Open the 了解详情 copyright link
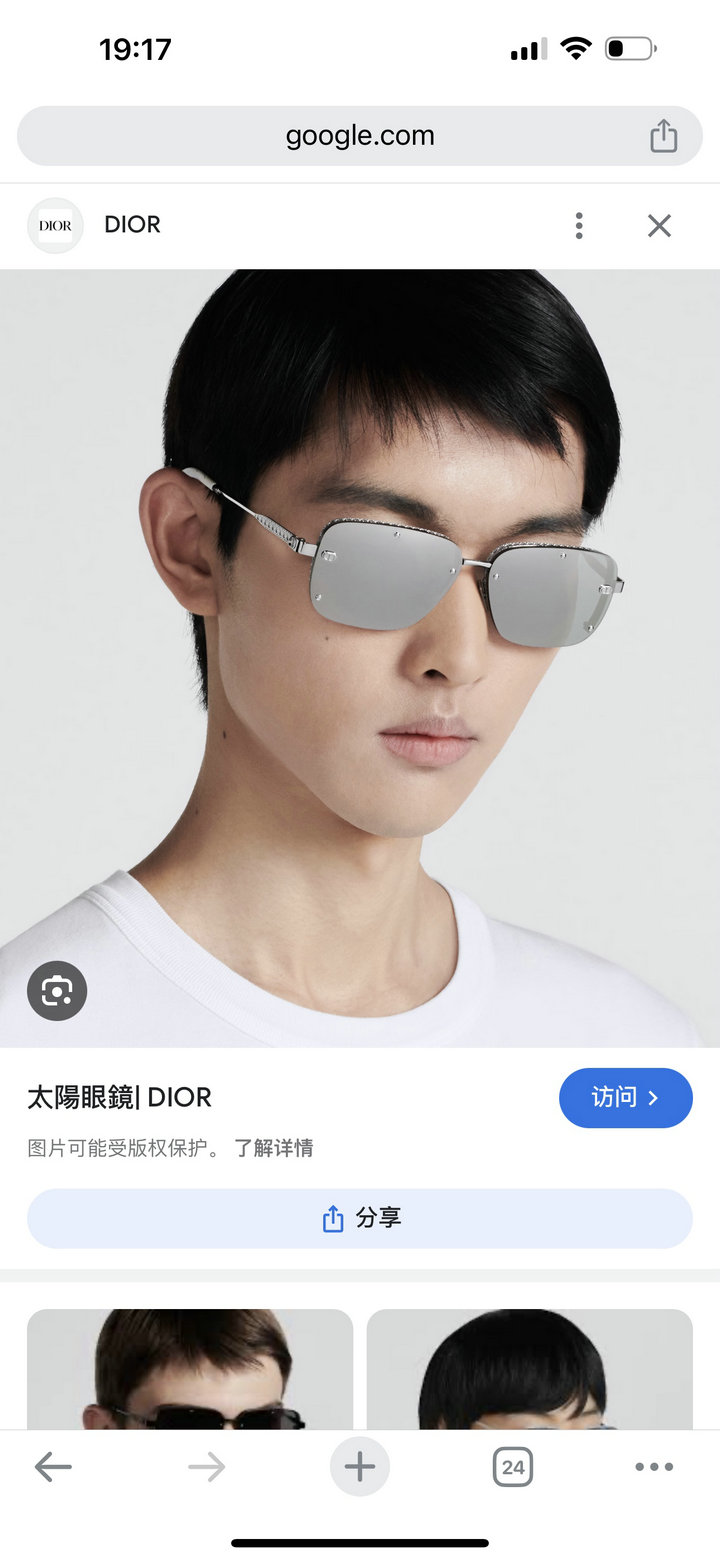The image size is (720, 1561). pyautogui.click(x=274, y=1148)
